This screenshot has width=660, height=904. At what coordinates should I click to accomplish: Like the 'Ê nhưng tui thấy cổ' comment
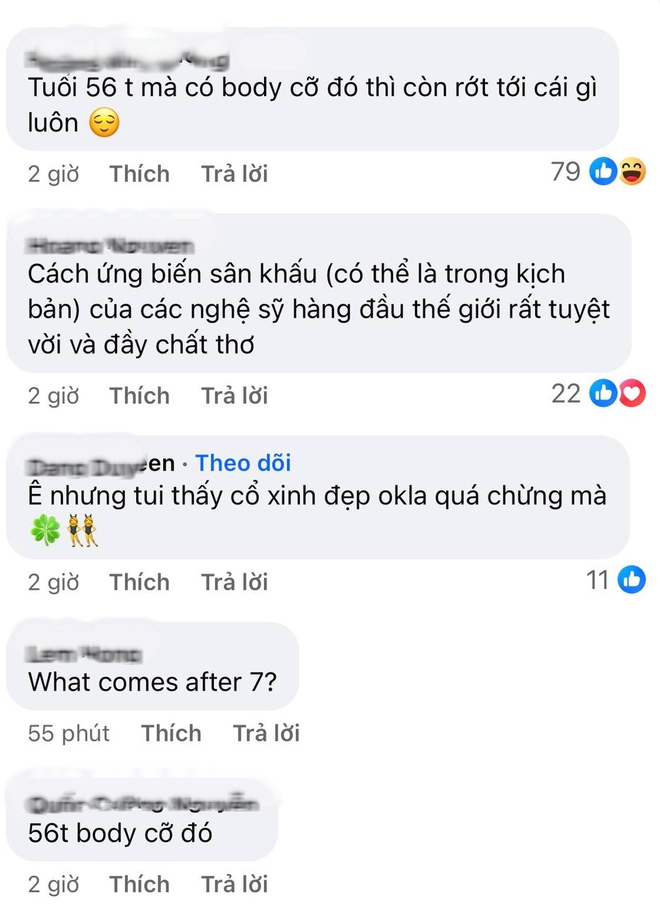coord(140,582)
